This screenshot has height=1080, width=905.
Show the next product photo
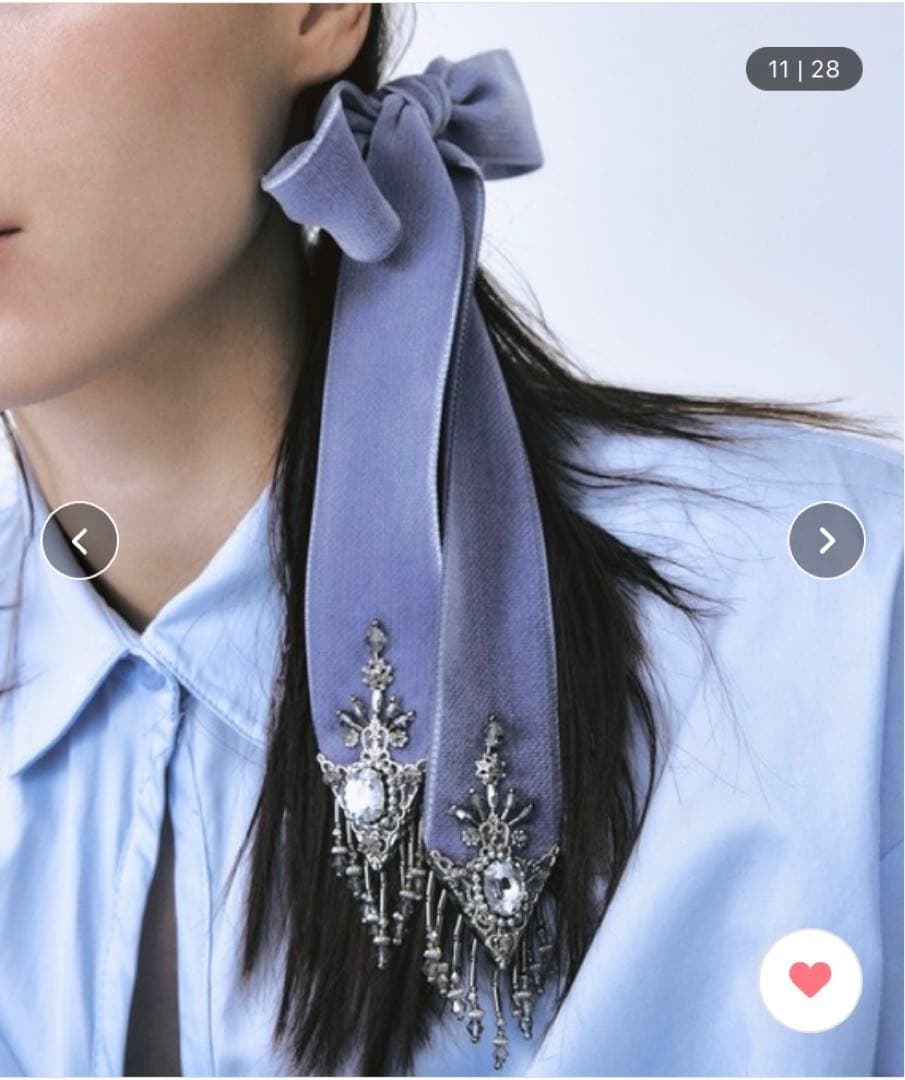(x=826, y=540)
